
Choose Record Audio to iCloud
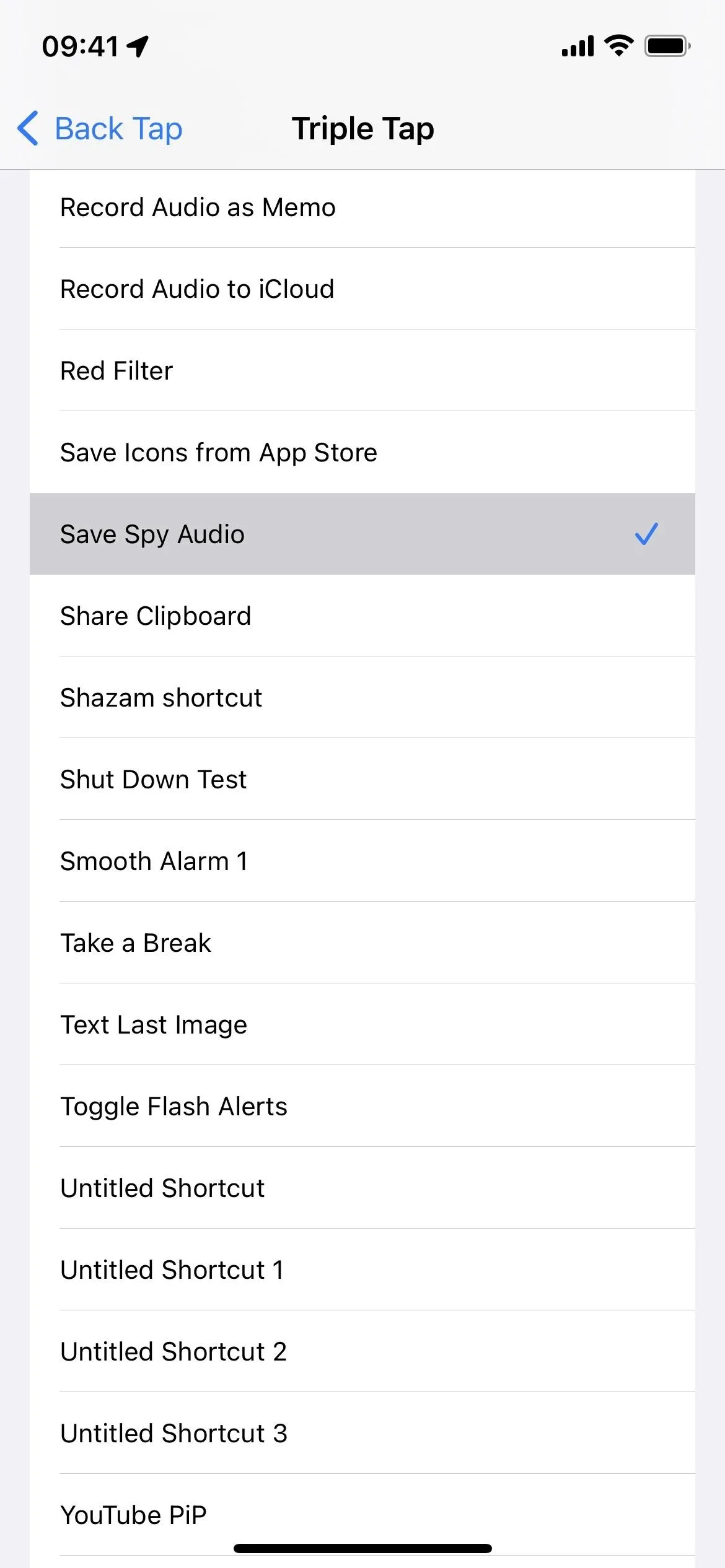click(362, 289)
